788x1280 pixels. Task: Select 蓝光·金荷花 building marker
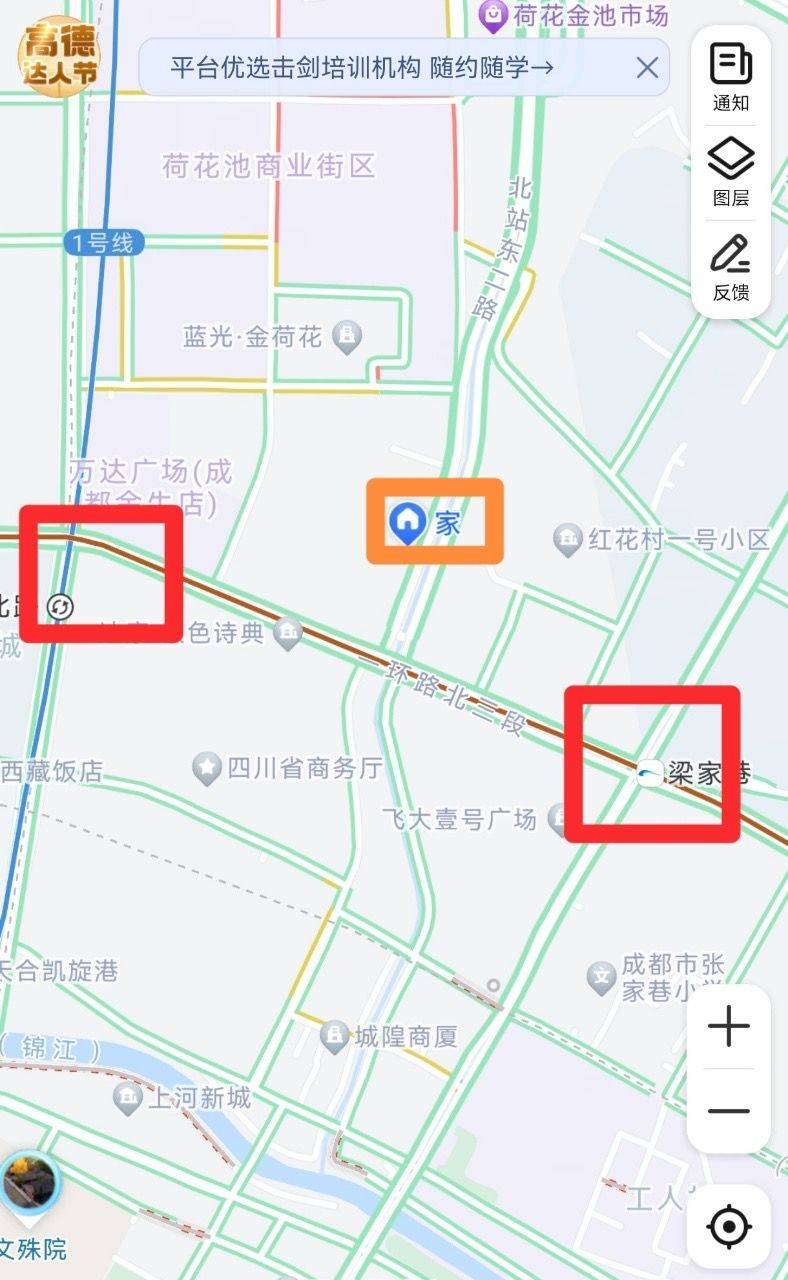tap(347, 337)
